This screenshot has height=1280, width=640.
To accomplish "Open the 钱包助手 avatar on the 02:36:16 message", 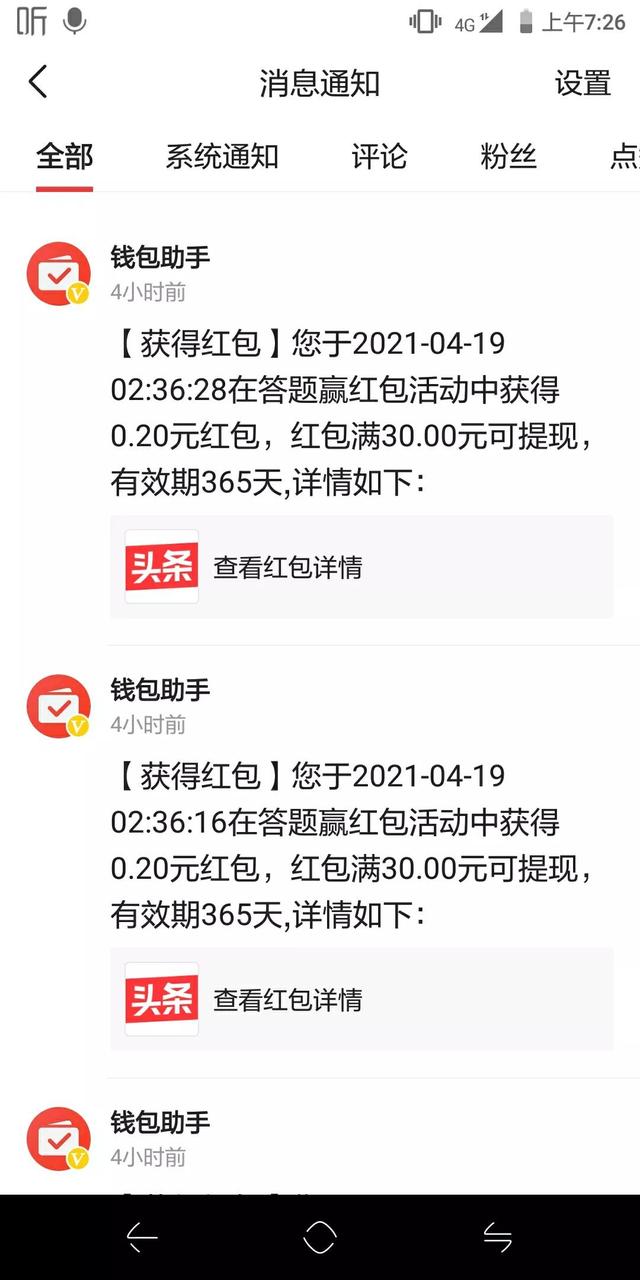I will (58, 706).
